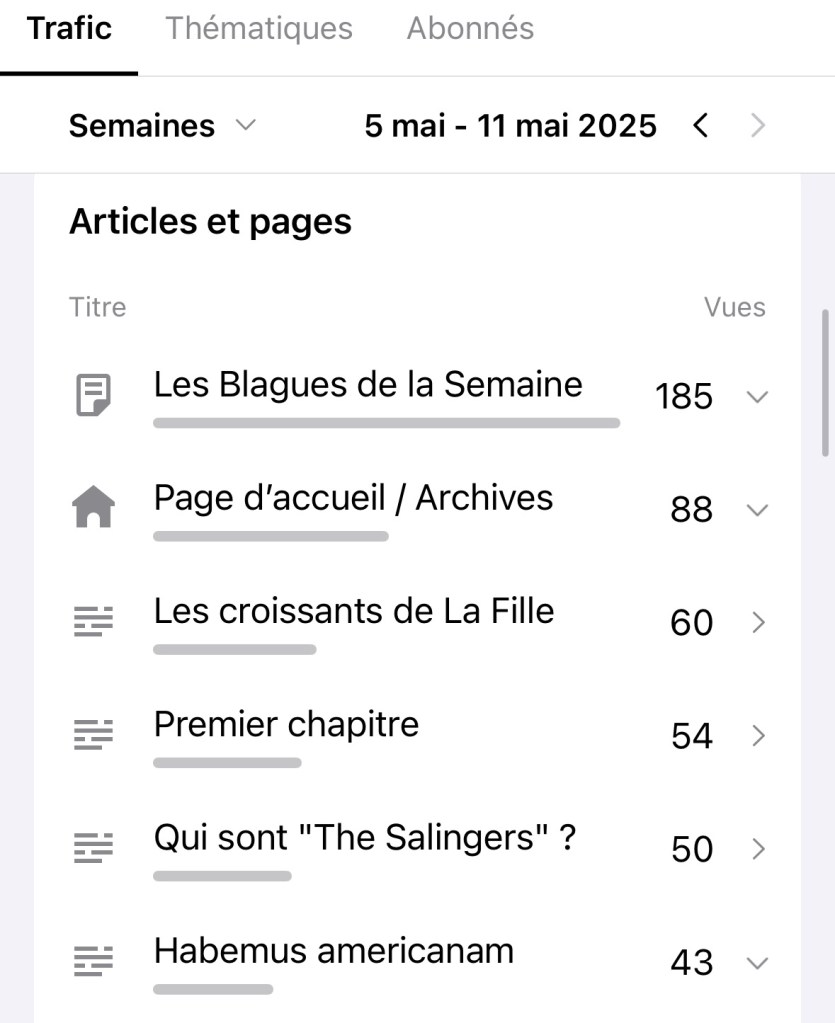Go to the previous week with the left arrow
The image size is (835, 1023).
[701, 125]
